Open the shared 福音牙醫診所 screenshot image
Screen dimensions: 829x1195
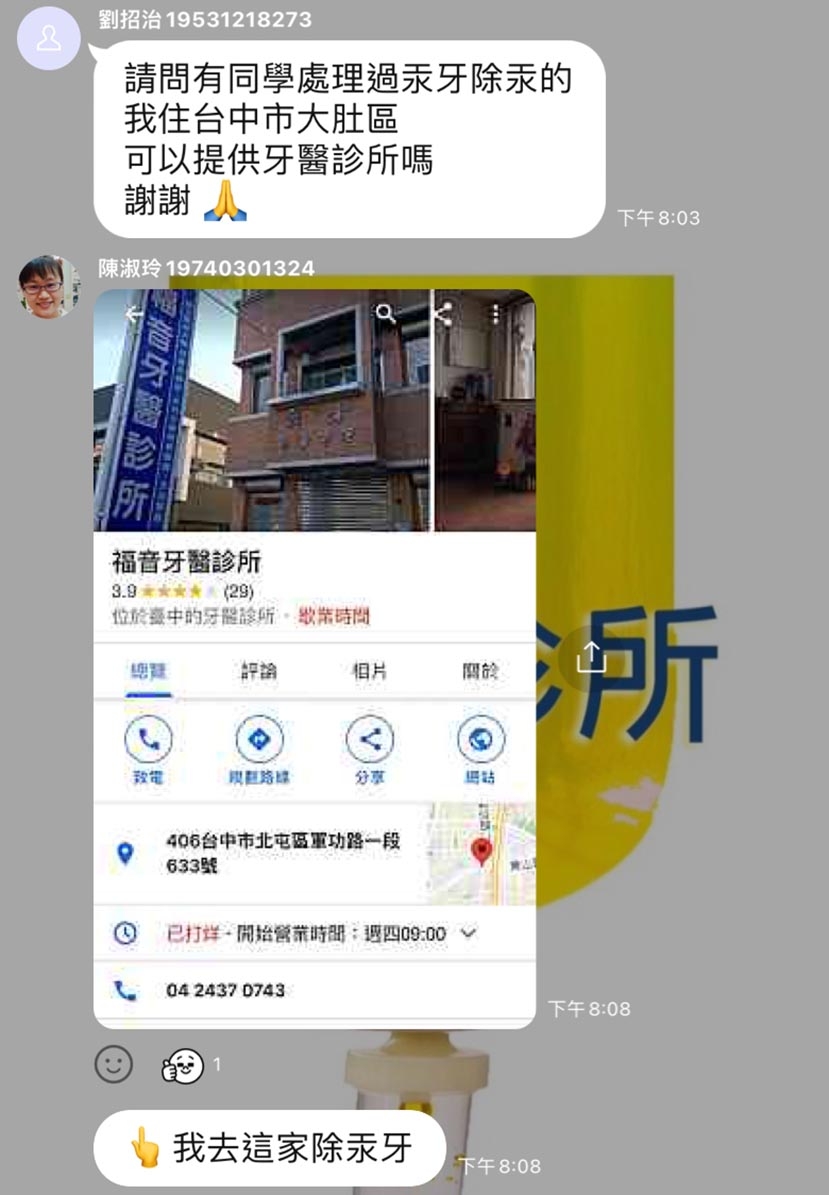tap(314, 658)
